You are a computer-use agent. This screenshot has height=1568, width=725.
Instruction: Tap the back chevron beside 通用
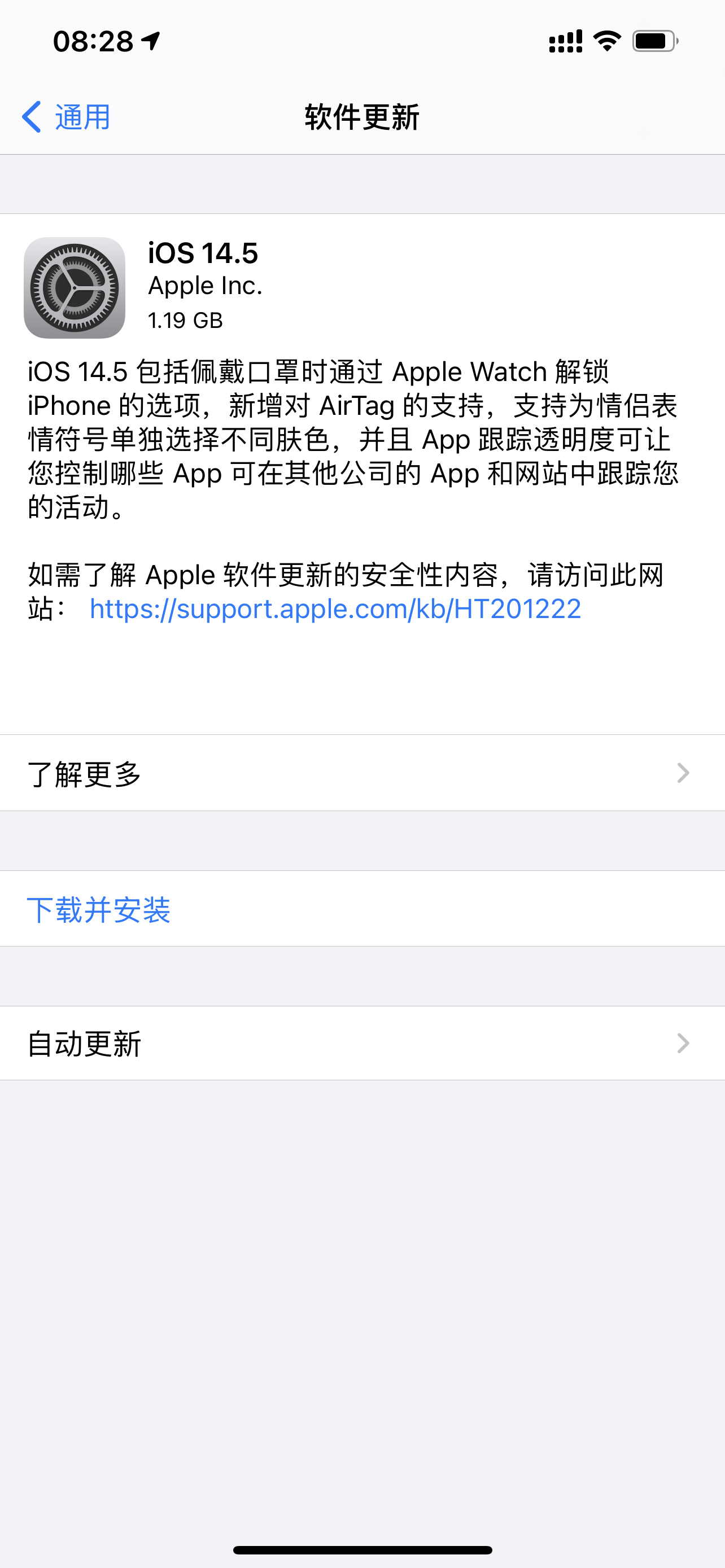tap(32, 116)
